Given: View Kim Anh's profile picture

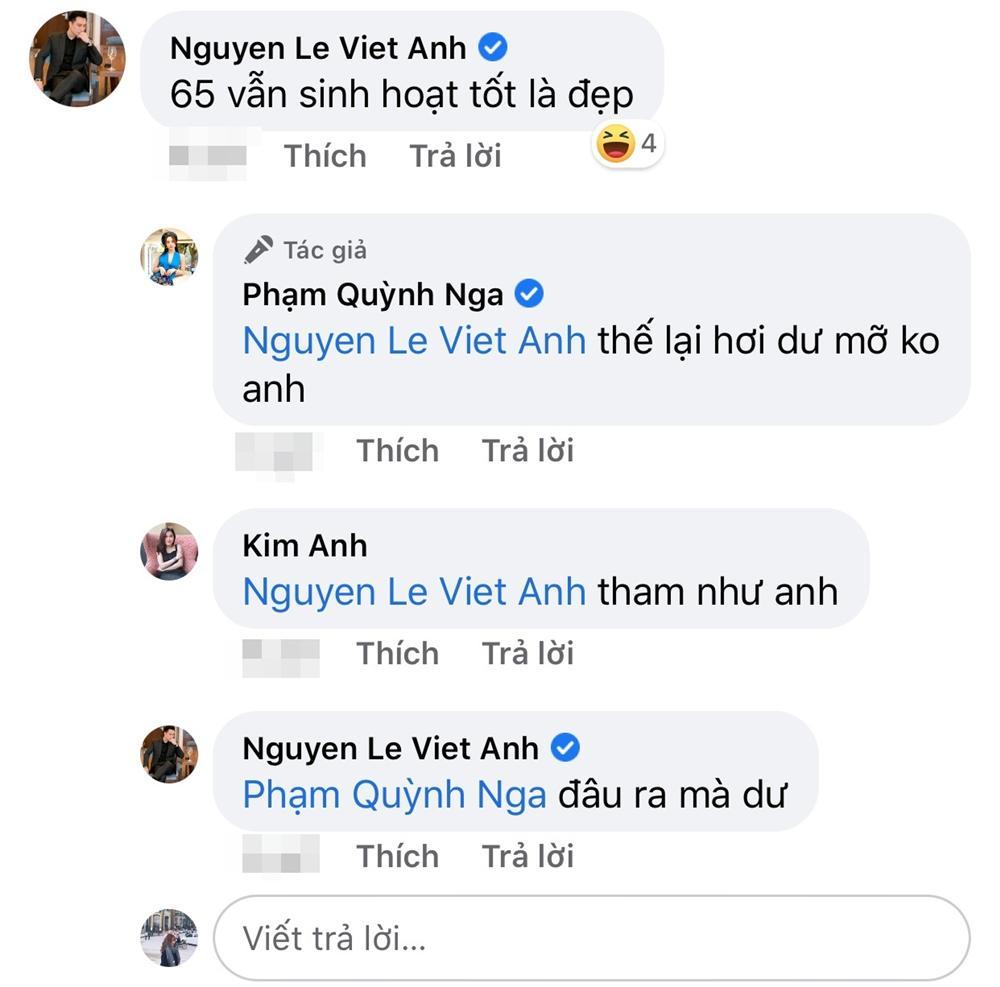Looking at the screenshot, I should (x=169, y=551).
